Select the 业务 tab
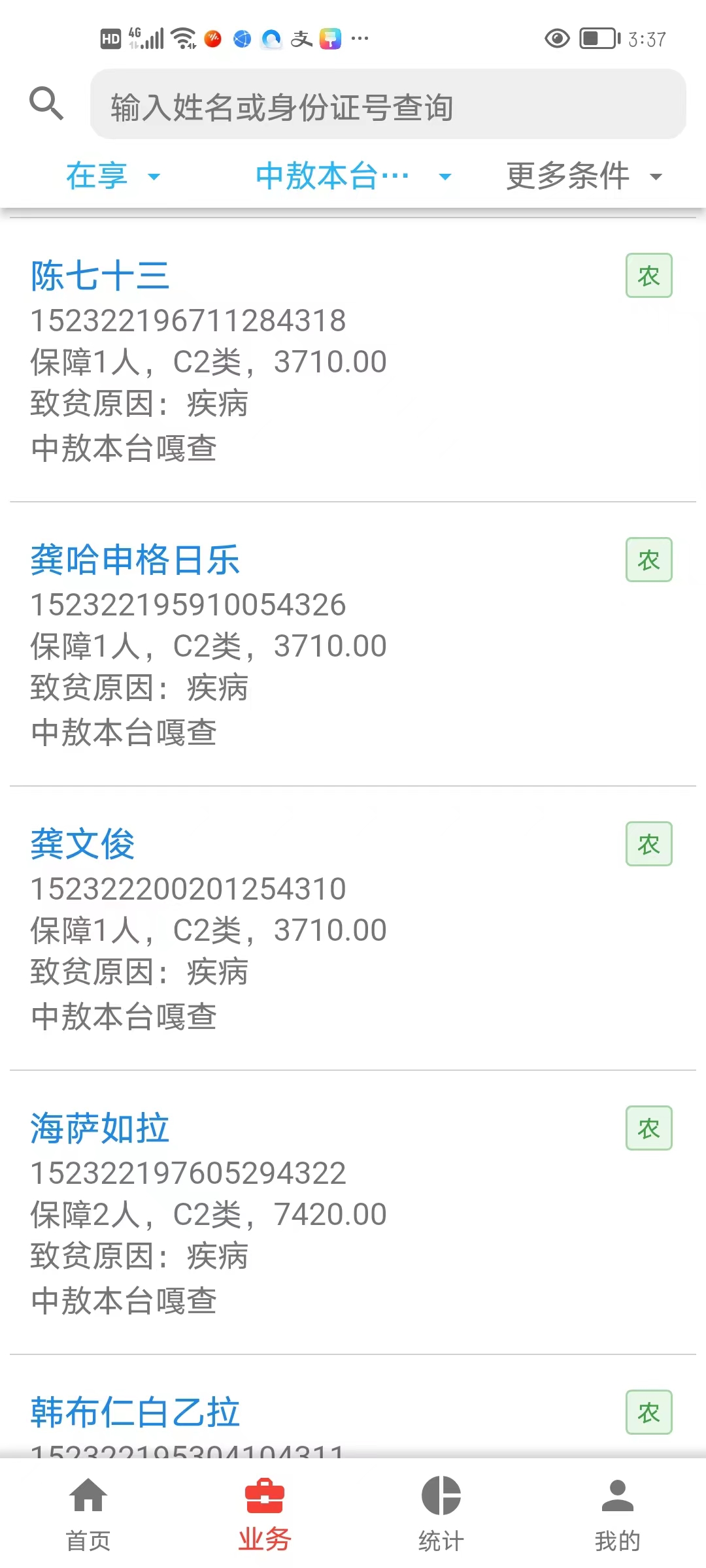 click(265, 1514)
